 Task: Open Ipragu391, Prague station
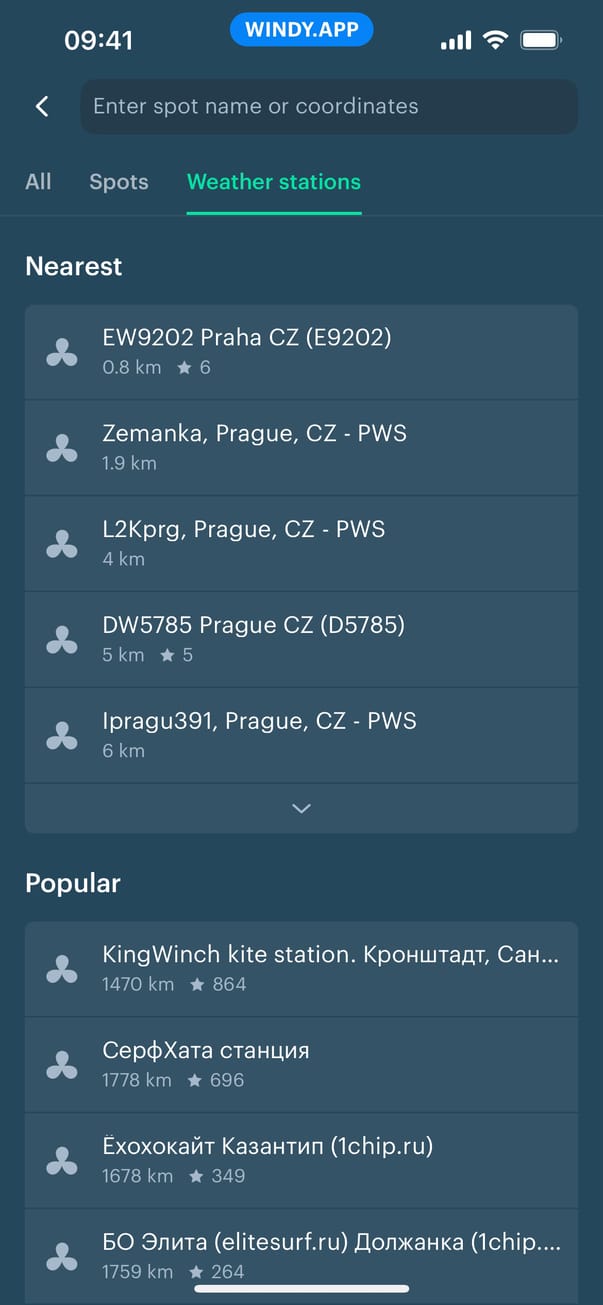tap(300, 735)
